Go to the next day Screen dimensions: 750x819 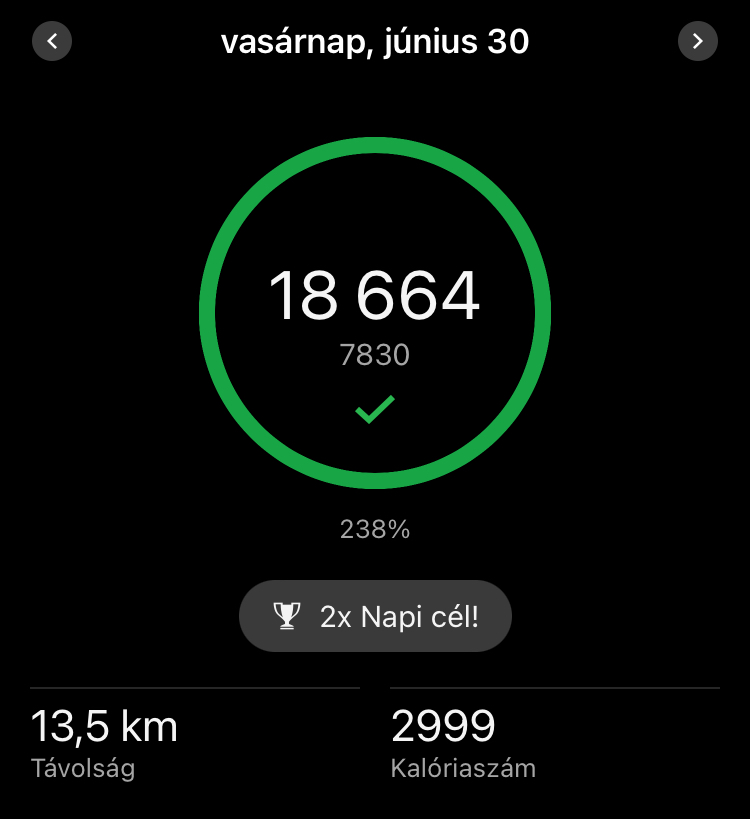coord(697,42)
